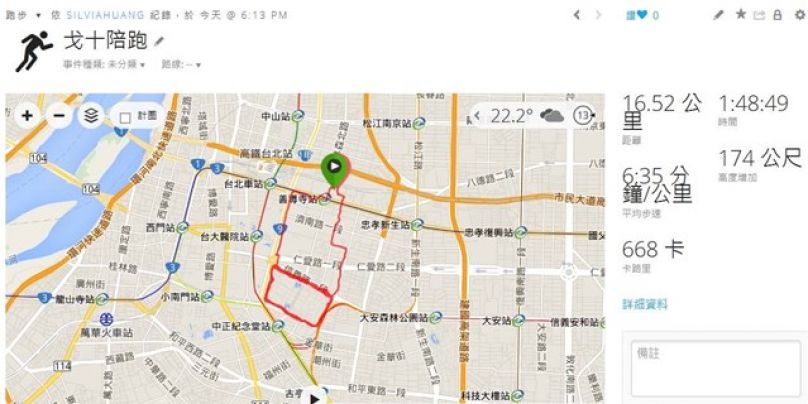Go to the previous activity
Viewport: 808px width, 404px height.
click(577, 15)
